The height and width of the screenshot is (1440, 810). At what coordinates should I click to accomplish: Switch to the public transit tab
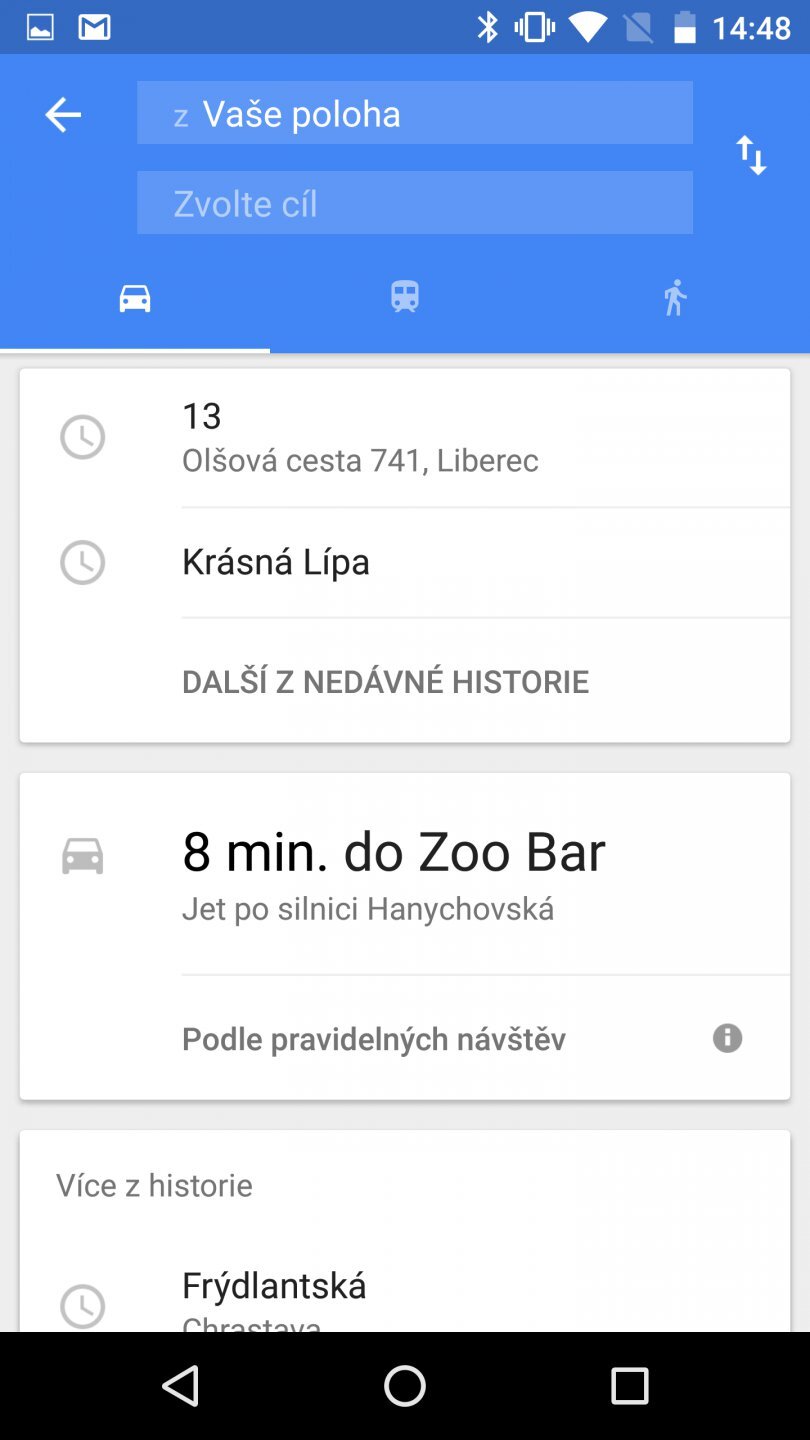tap(404, 298)
